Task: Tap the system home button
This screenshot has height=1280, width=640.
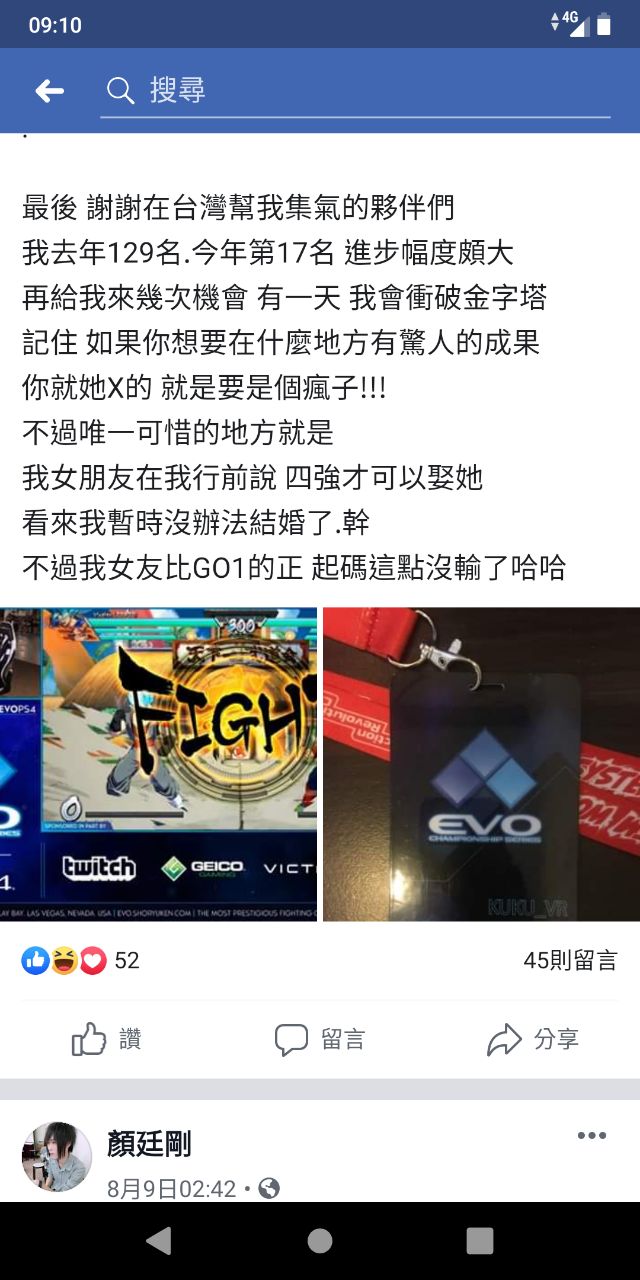Action: 320,1241
